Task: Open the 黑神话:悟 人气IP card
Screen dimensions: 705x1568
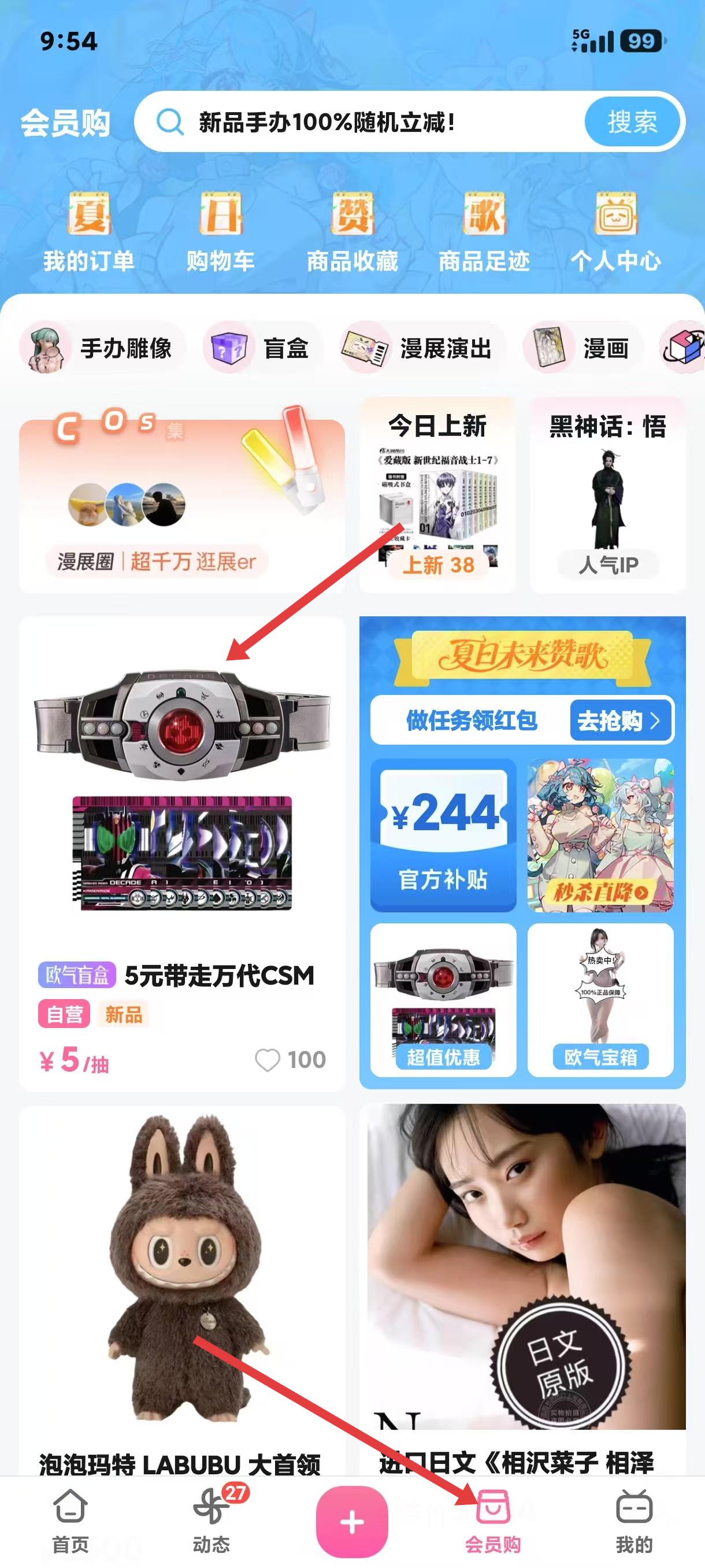Action: 608,495
